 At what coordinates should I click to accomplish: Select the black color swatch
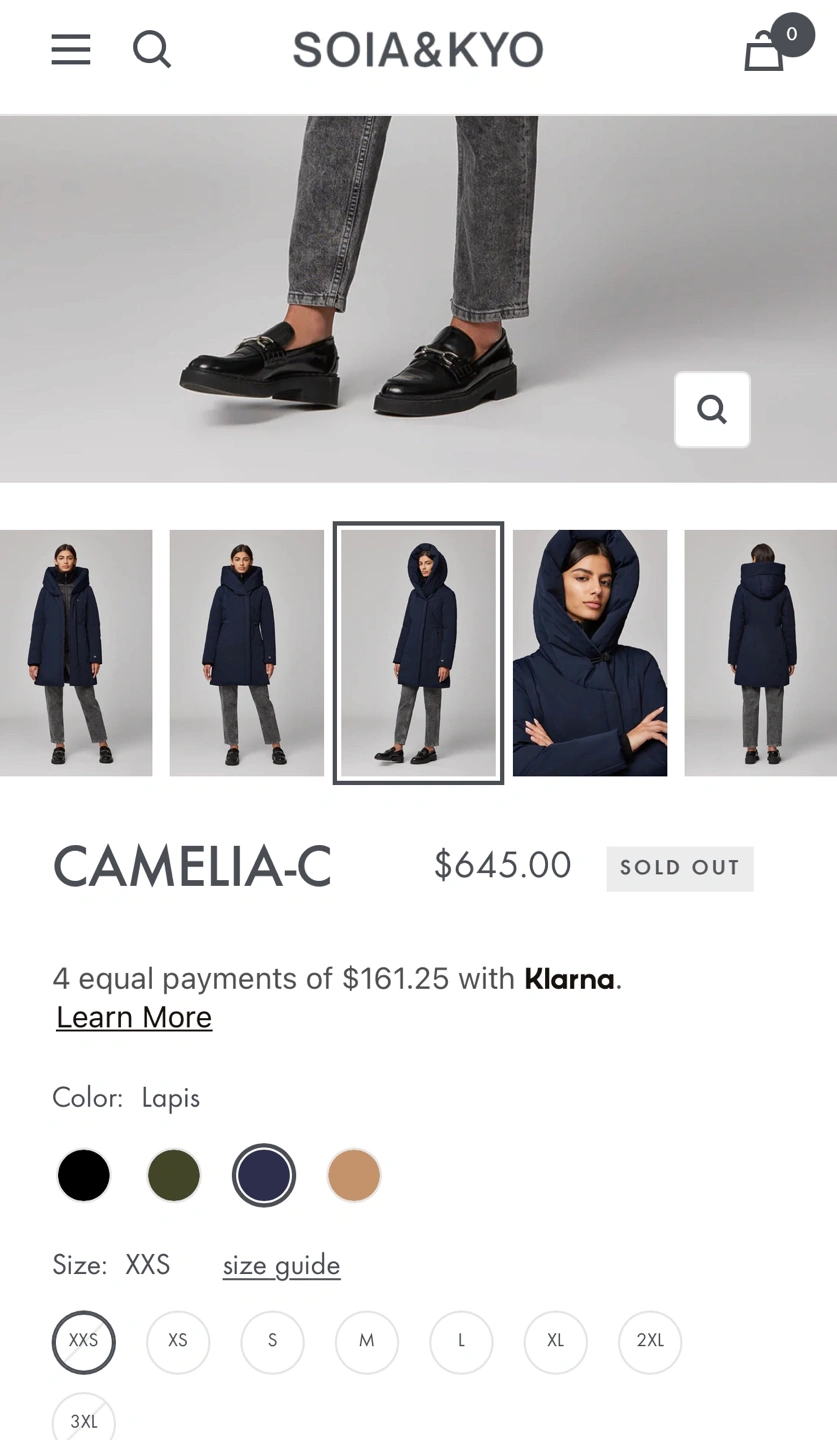[x=84, y=1175]
